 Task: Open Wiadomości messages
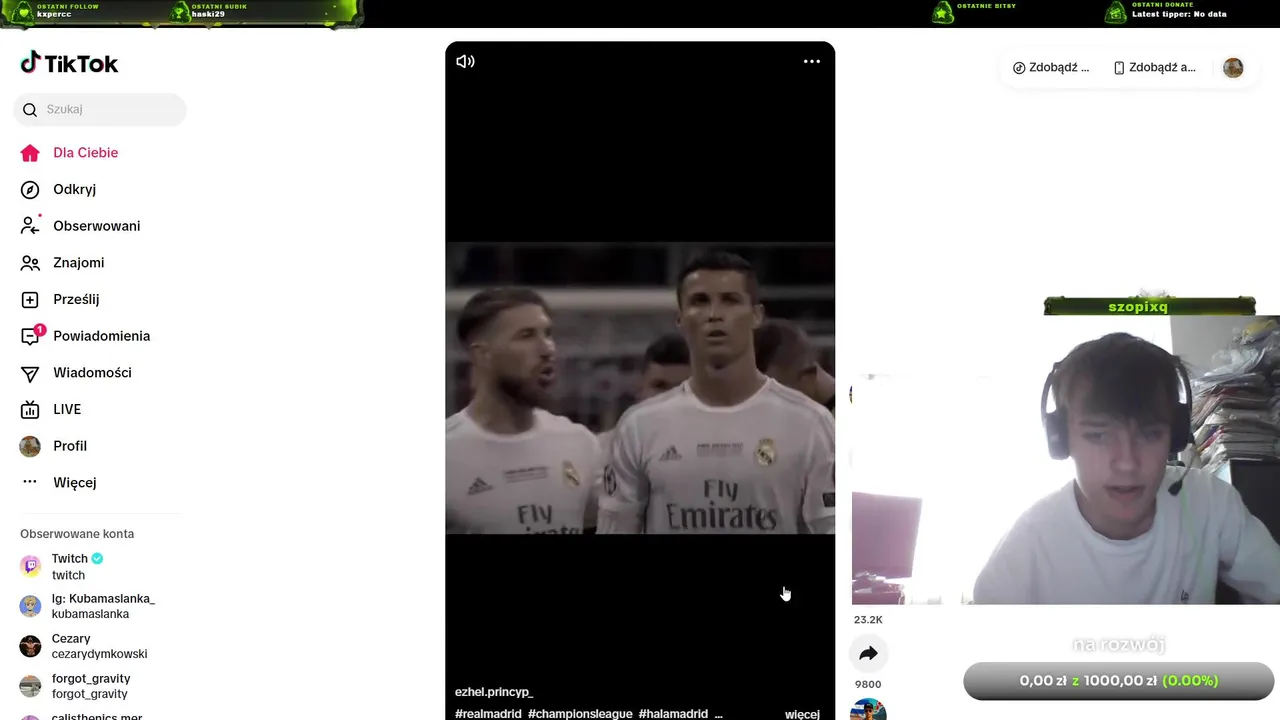pos(92,373)
